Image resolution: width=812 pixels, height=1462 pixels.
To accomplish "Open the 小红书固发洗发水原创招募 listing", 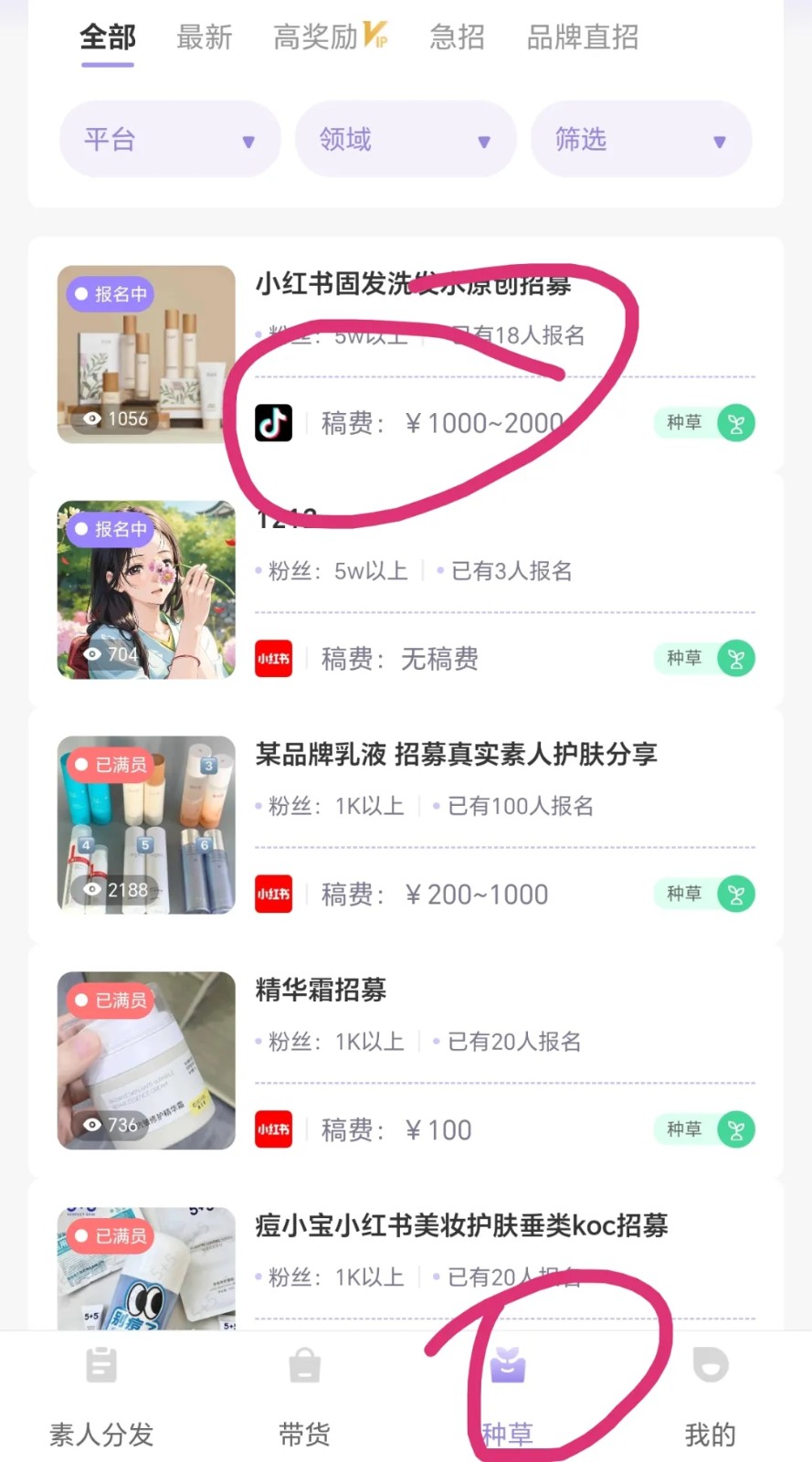I will (x=413, y=285).
